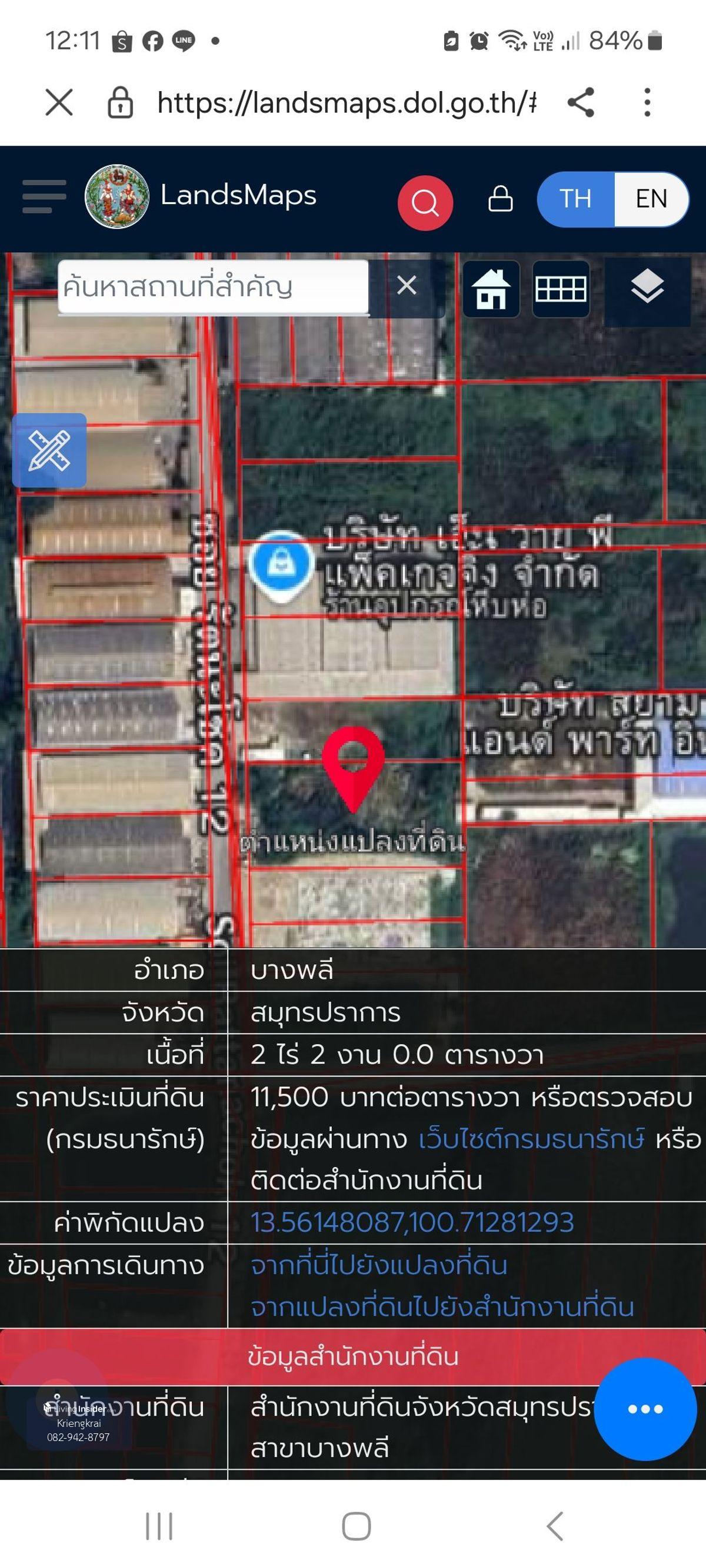
Task: Switch language to EN
Action: click(651, 199)
